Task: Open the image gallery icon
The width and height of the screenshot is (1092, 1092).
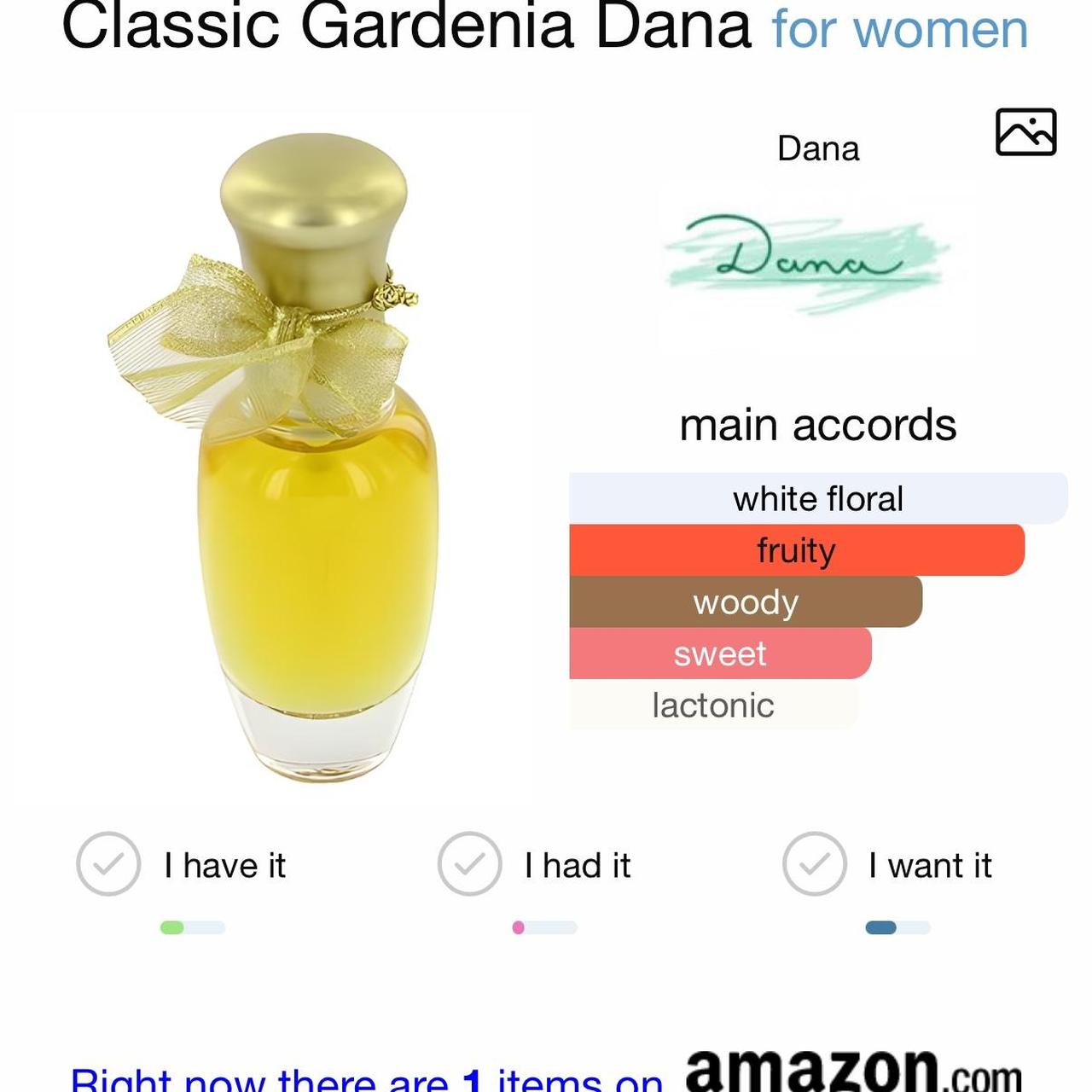Action: (1025, 132)
